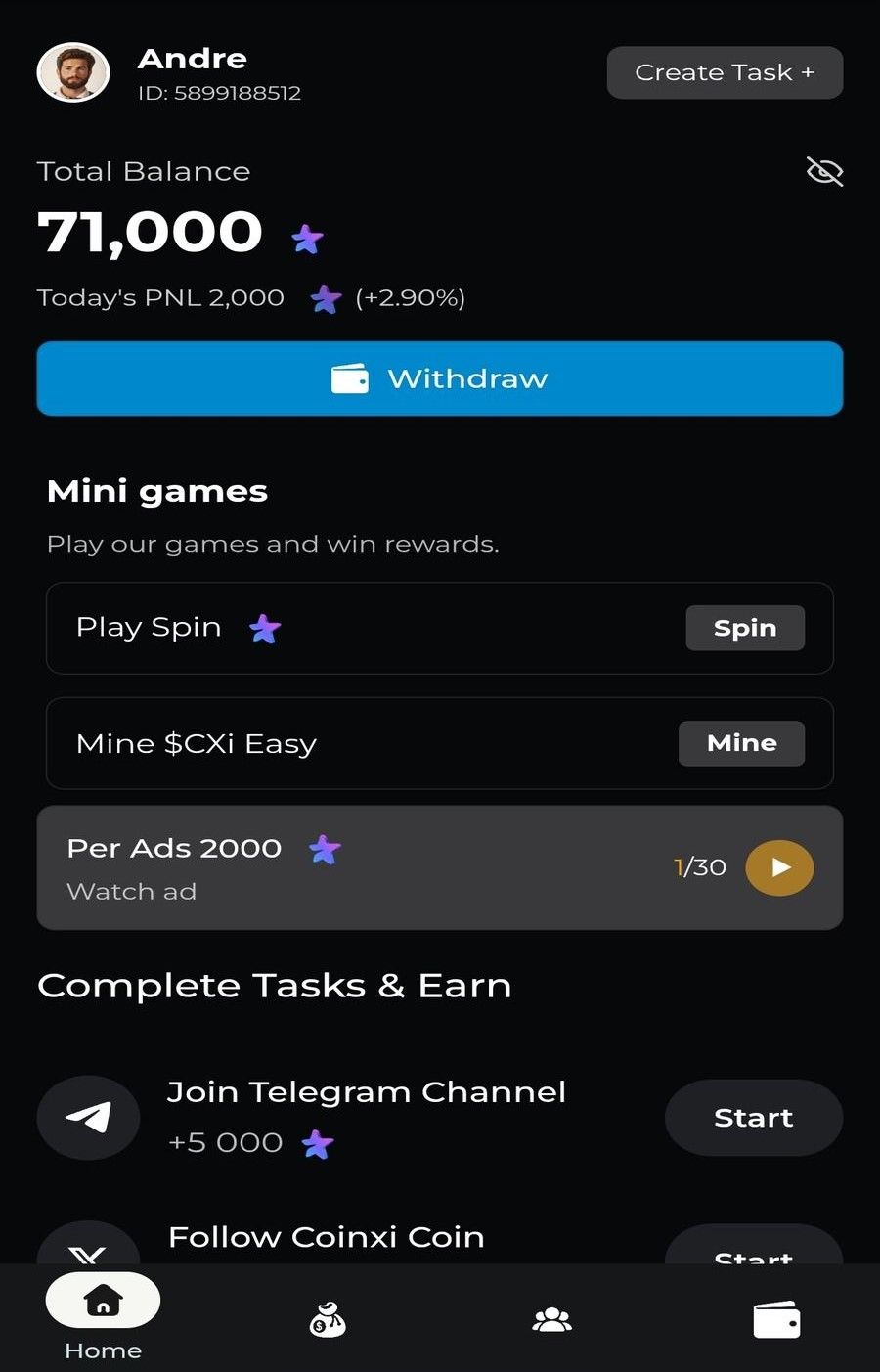This screenshot has width=880, height=1372.
Task: Open the friends referral icon
Action: (x=551, y=1318)
